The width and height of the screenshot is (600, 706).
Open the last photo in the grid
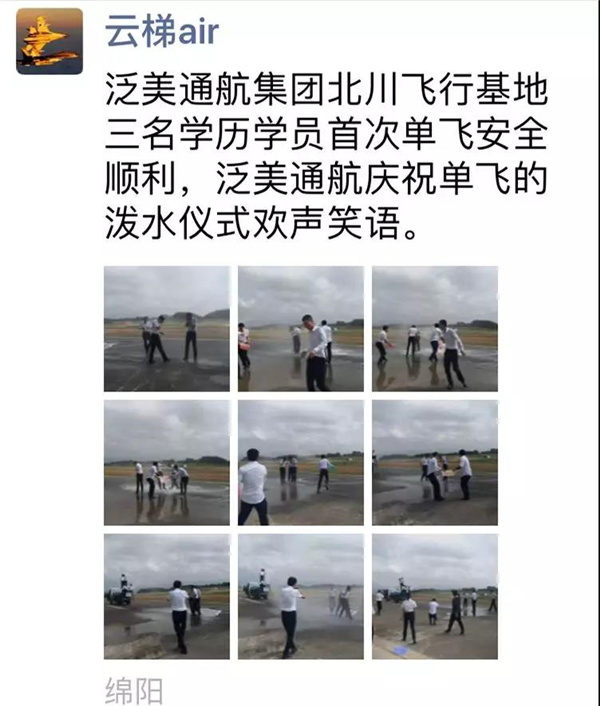434,596
